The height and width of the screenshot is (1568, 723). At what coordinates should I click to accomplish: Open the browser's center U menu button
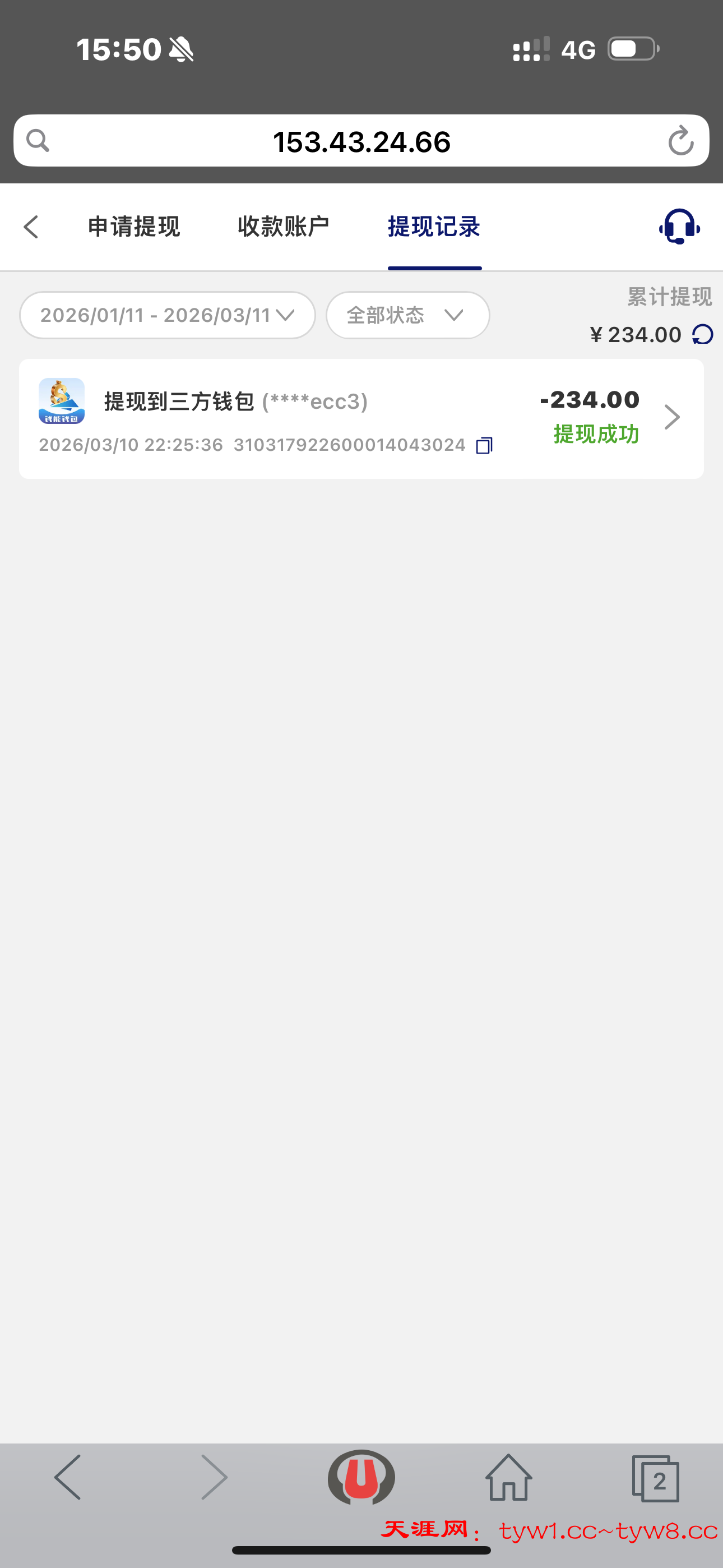coord(361,1477)
